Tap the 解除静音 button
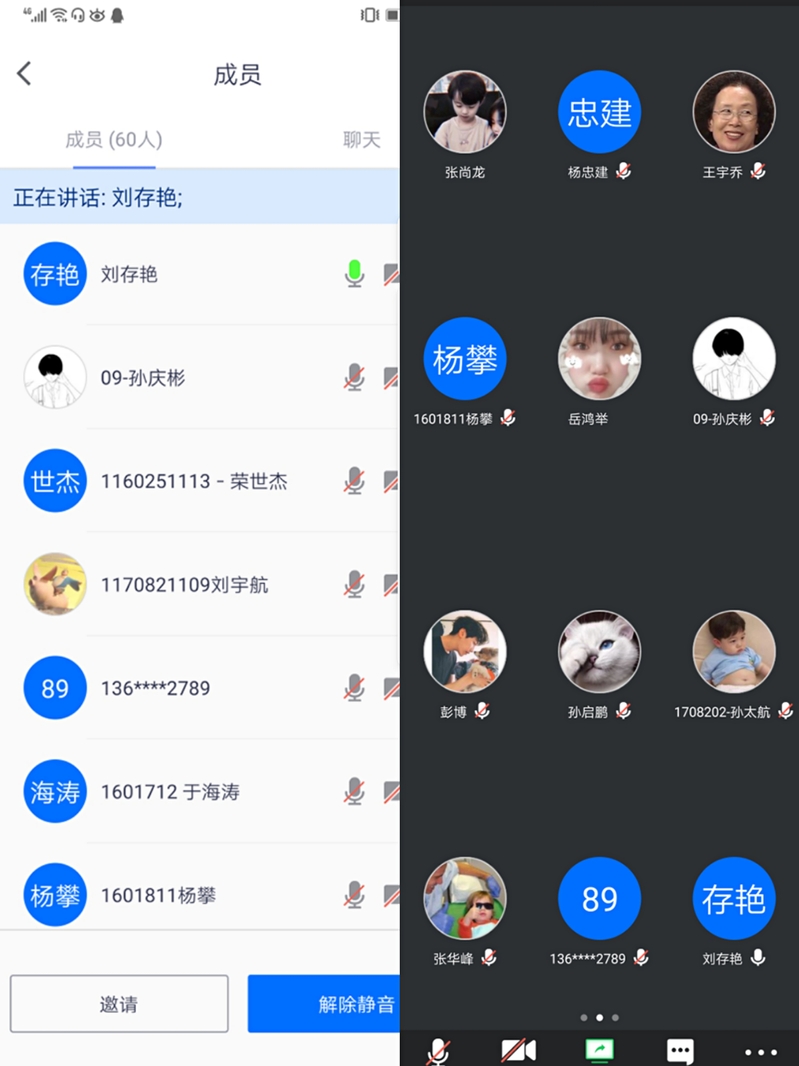Viewport: 799px width, 1066px height. click(325, 1003)
